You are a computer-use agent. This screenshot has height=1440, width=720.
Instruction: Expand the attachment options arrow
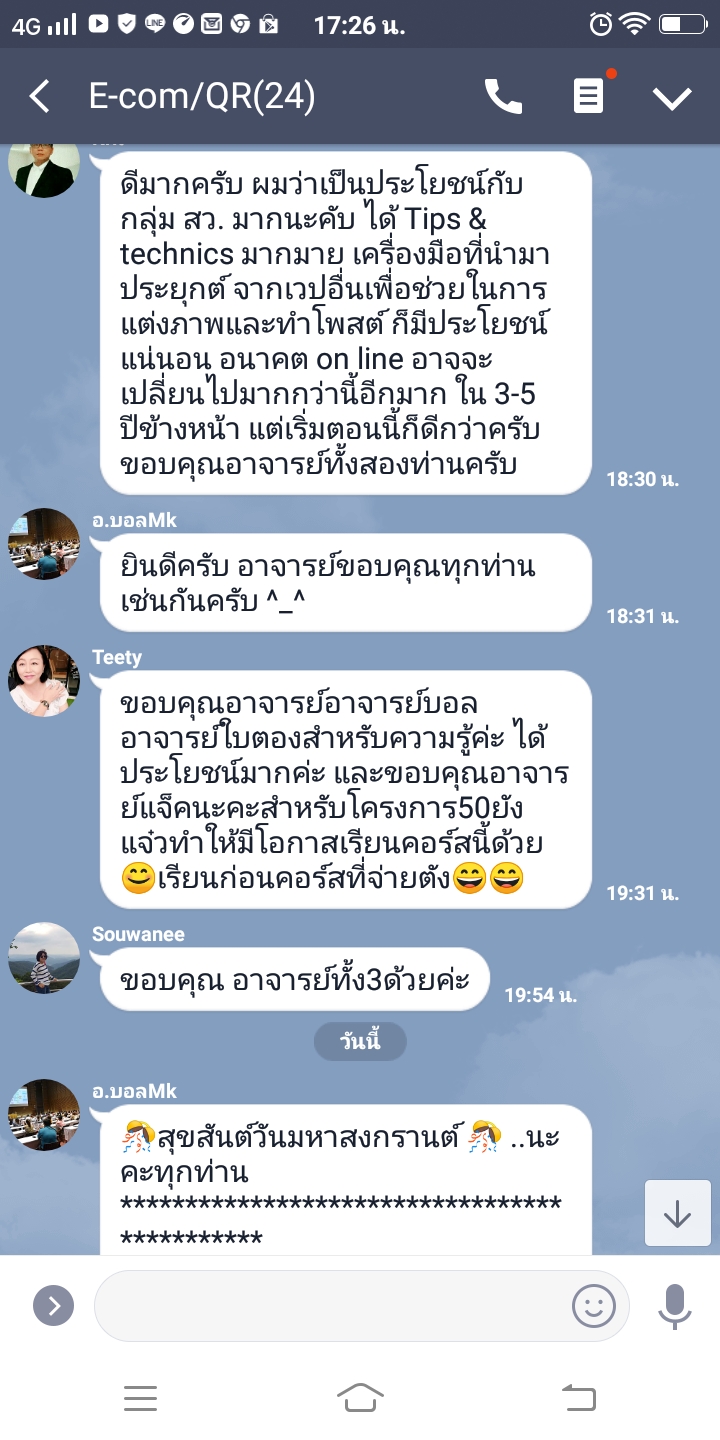click(x=54, y=1305)
